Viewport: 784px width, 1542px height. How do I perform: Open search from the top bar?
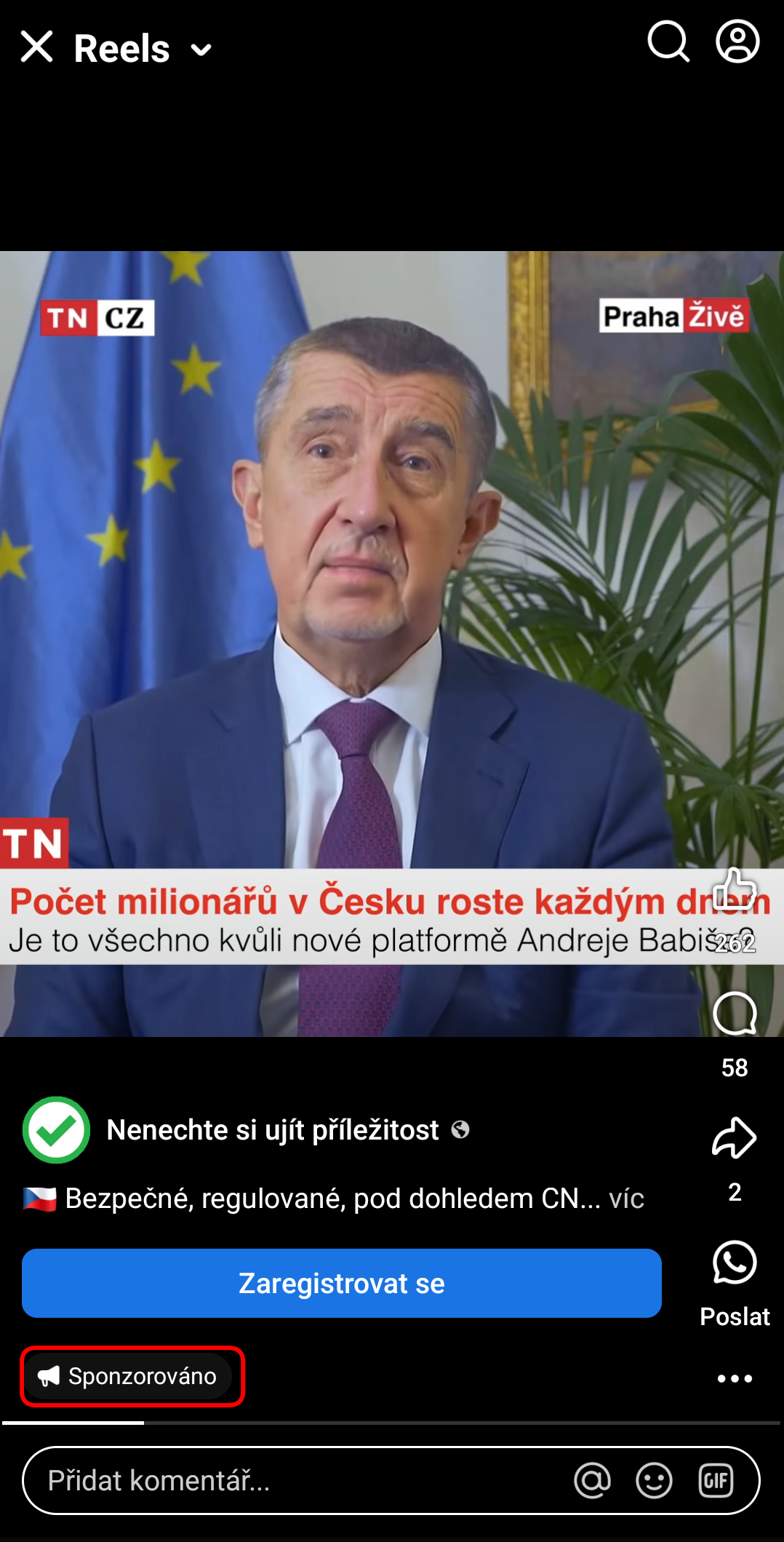tap(668, 42)
